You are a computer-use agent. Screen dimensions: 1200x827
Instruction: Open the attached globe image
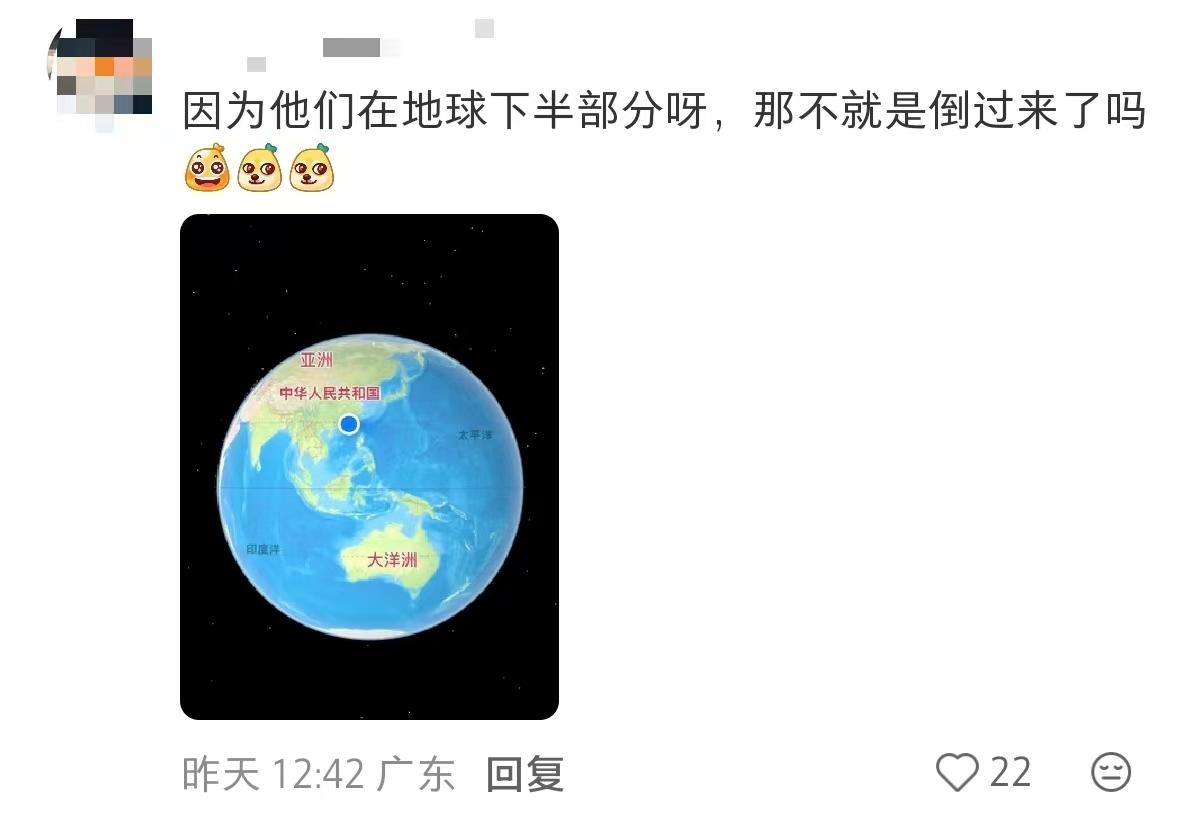coord(369,467)
